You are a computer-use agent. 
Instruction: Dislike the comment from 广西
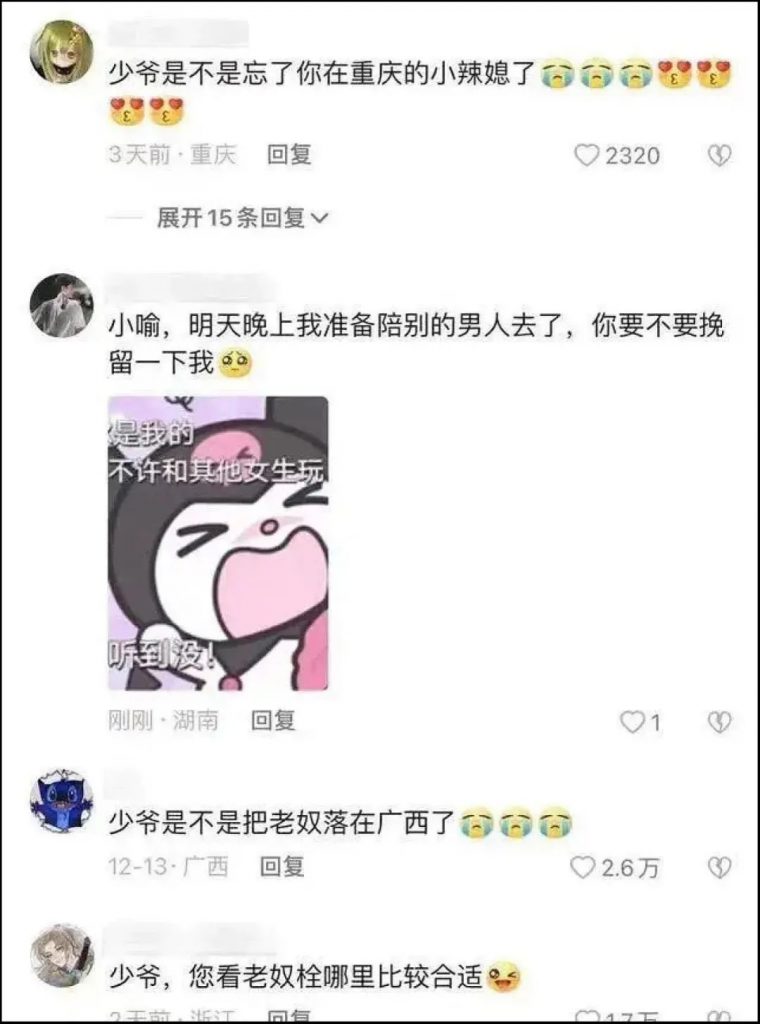pos(719,867)
